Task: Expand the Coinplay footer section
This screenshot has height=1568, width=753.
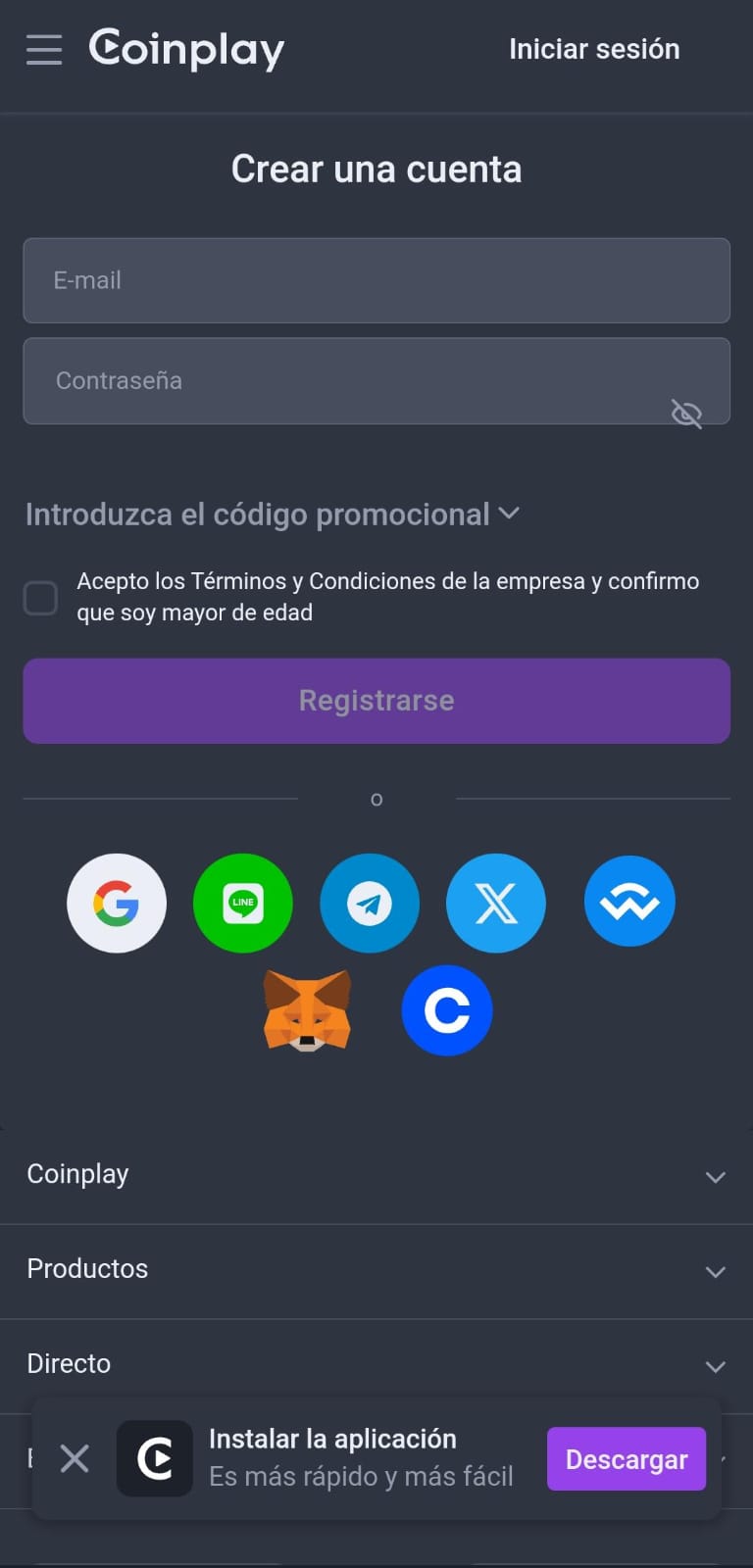Action: click(x=376, y=1176)
